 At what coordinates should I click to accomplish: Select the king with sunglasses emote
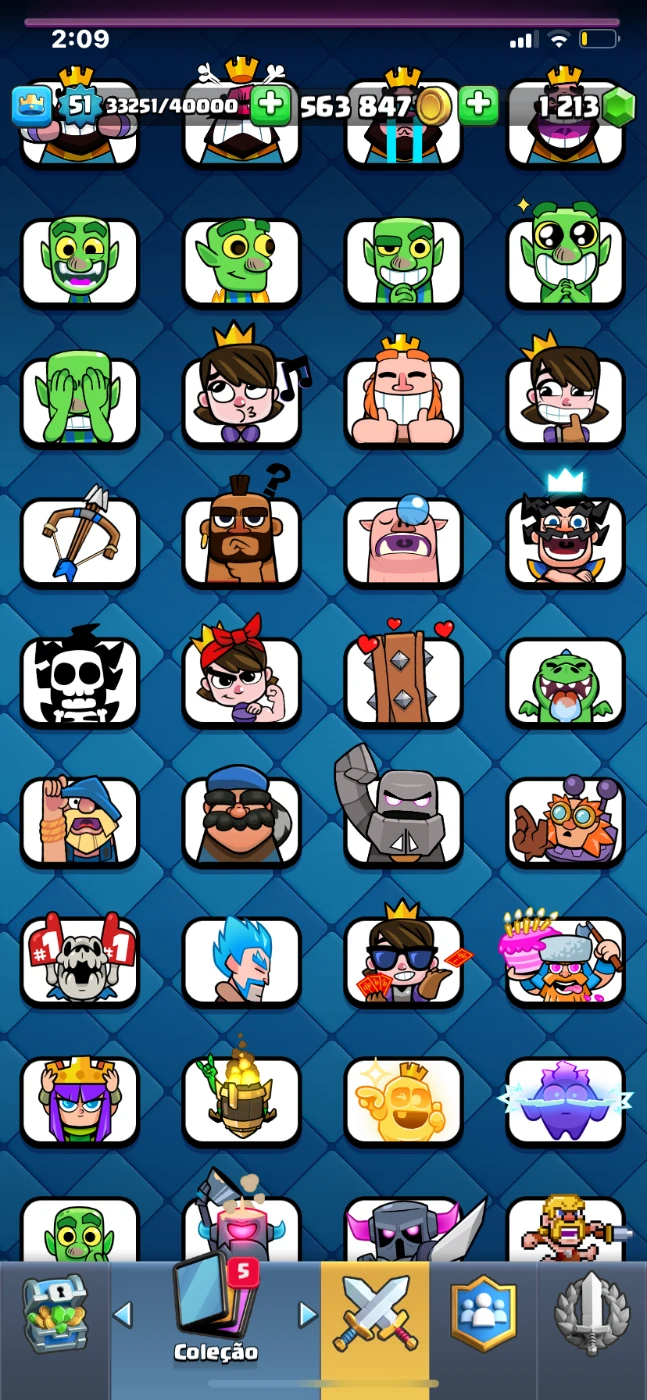point(404,960)
